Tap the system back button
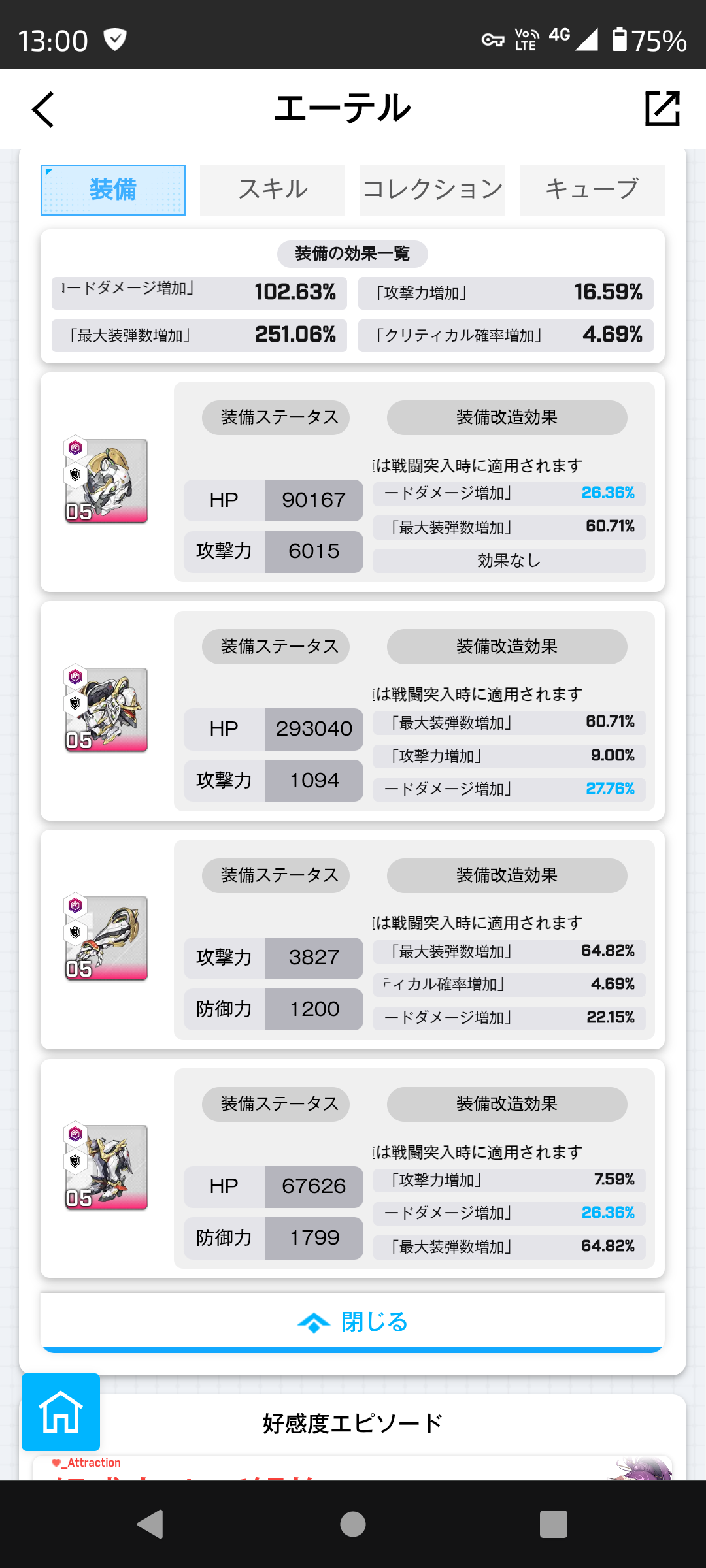Image resolution: width=706 pixels, height=1568 pixels. [151, 1524]
